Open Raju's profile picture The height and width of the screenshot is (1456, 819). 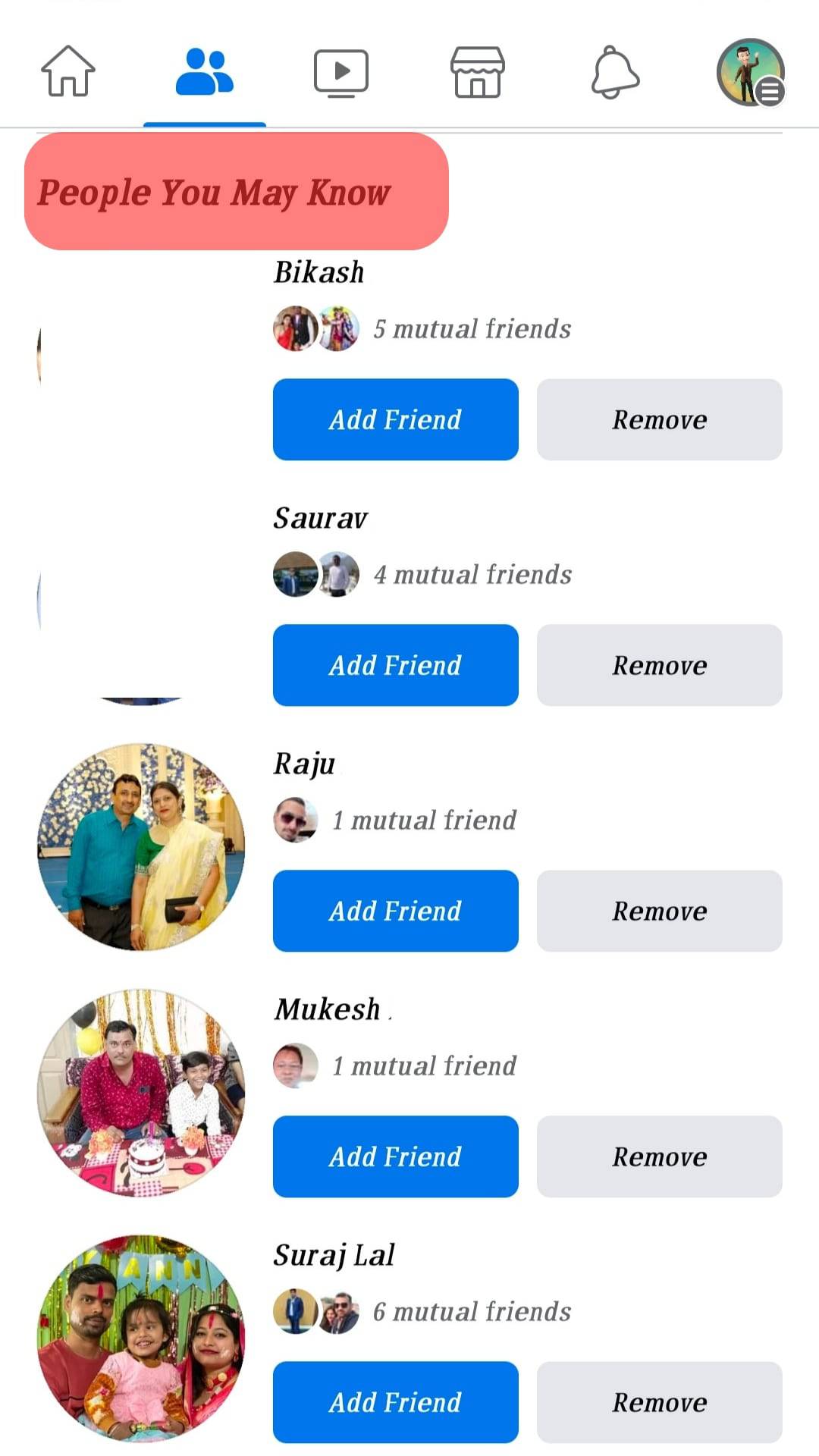pos(141,846)
